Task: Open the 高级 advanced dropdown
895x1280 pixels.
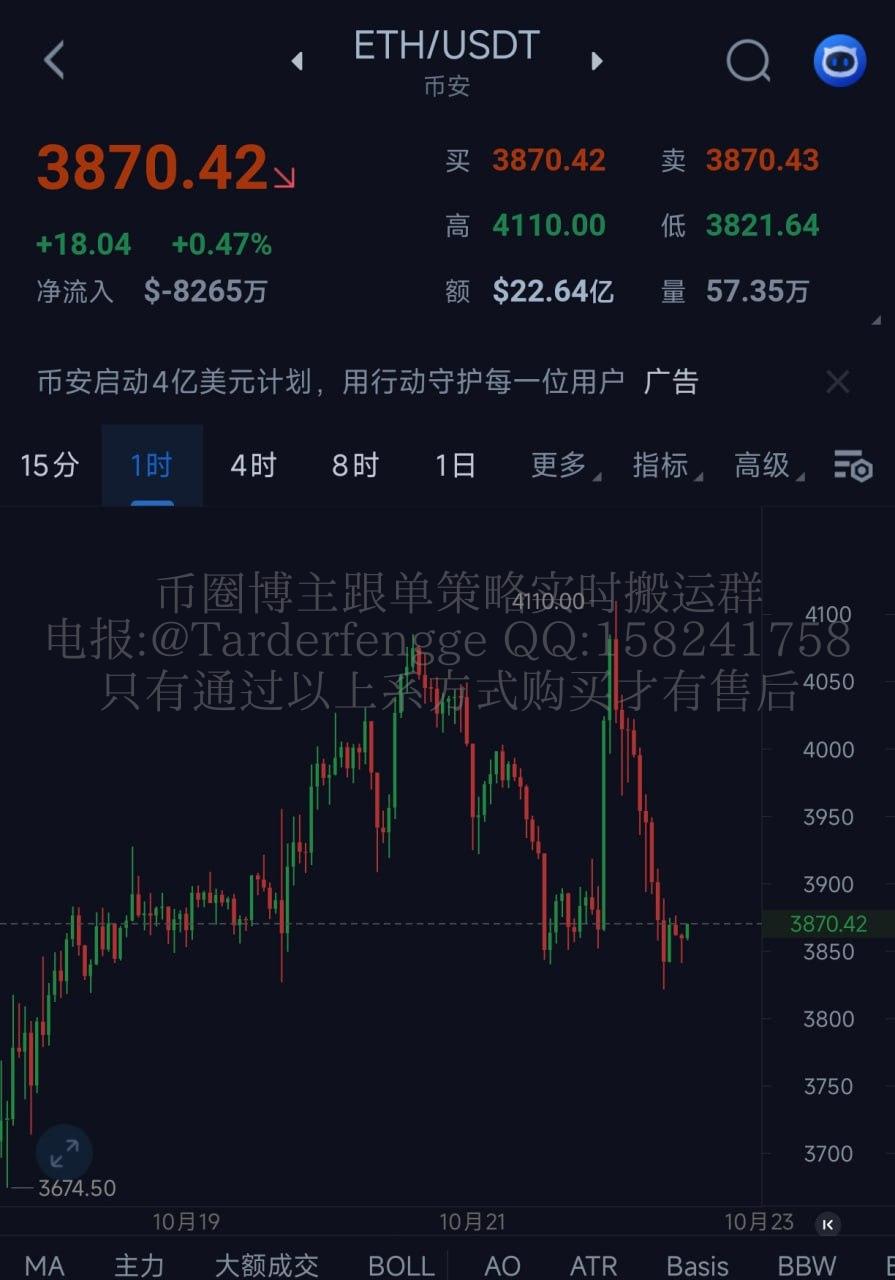Action: tap(765, 465)
